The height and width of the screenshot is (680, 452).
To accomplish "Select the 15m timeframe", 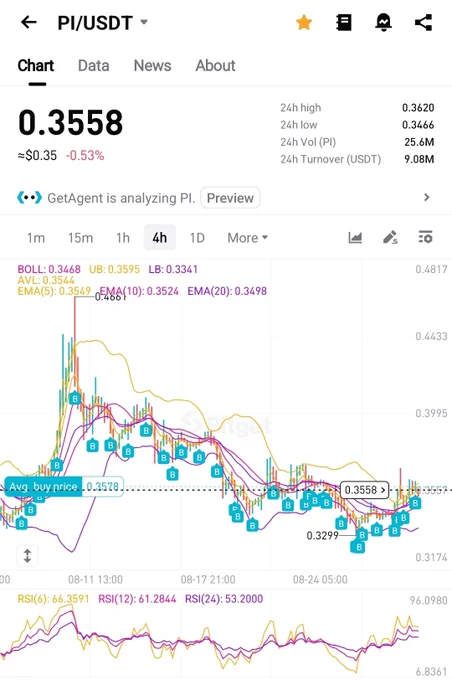I will [x=80, y=238].
